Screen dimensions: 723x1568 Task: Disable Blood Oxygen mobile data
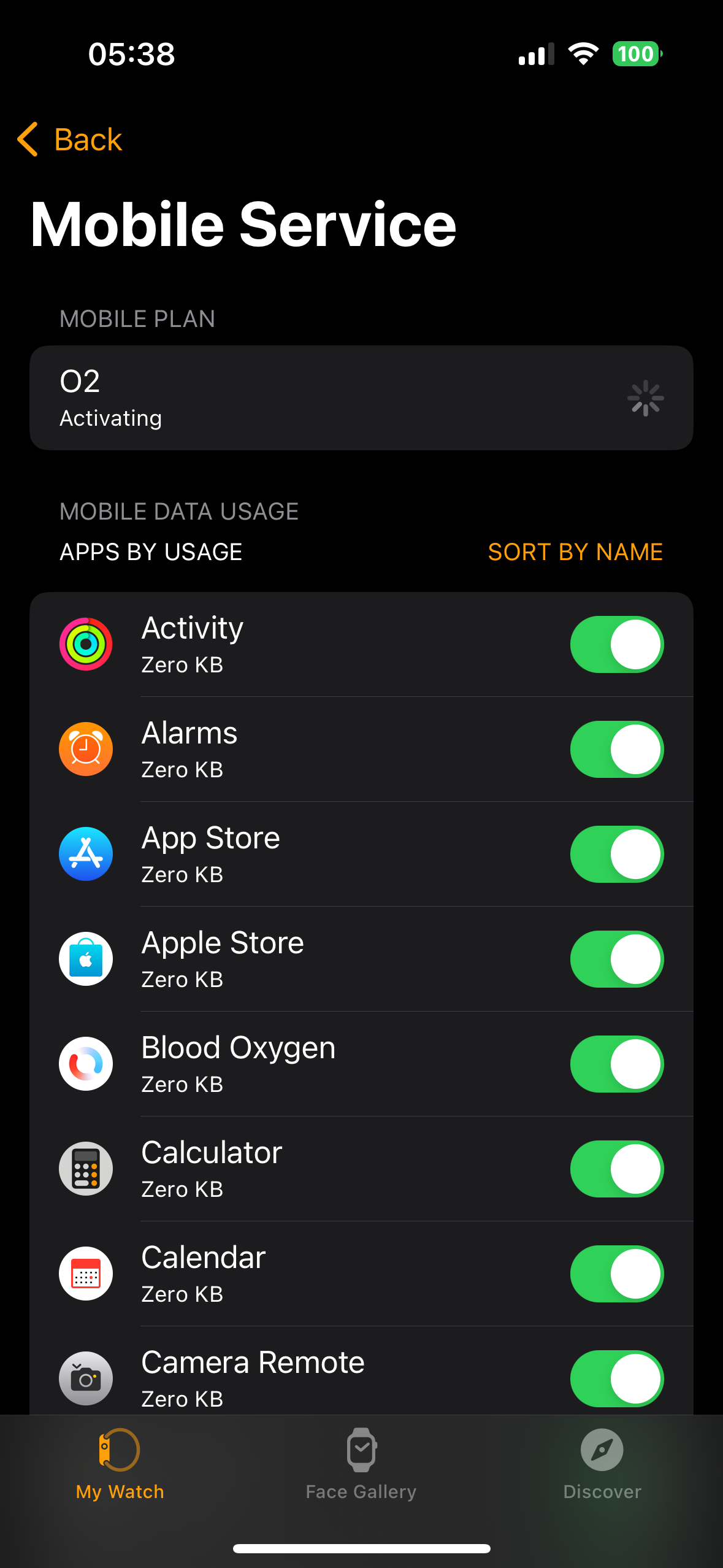(x=616, y=1064)
